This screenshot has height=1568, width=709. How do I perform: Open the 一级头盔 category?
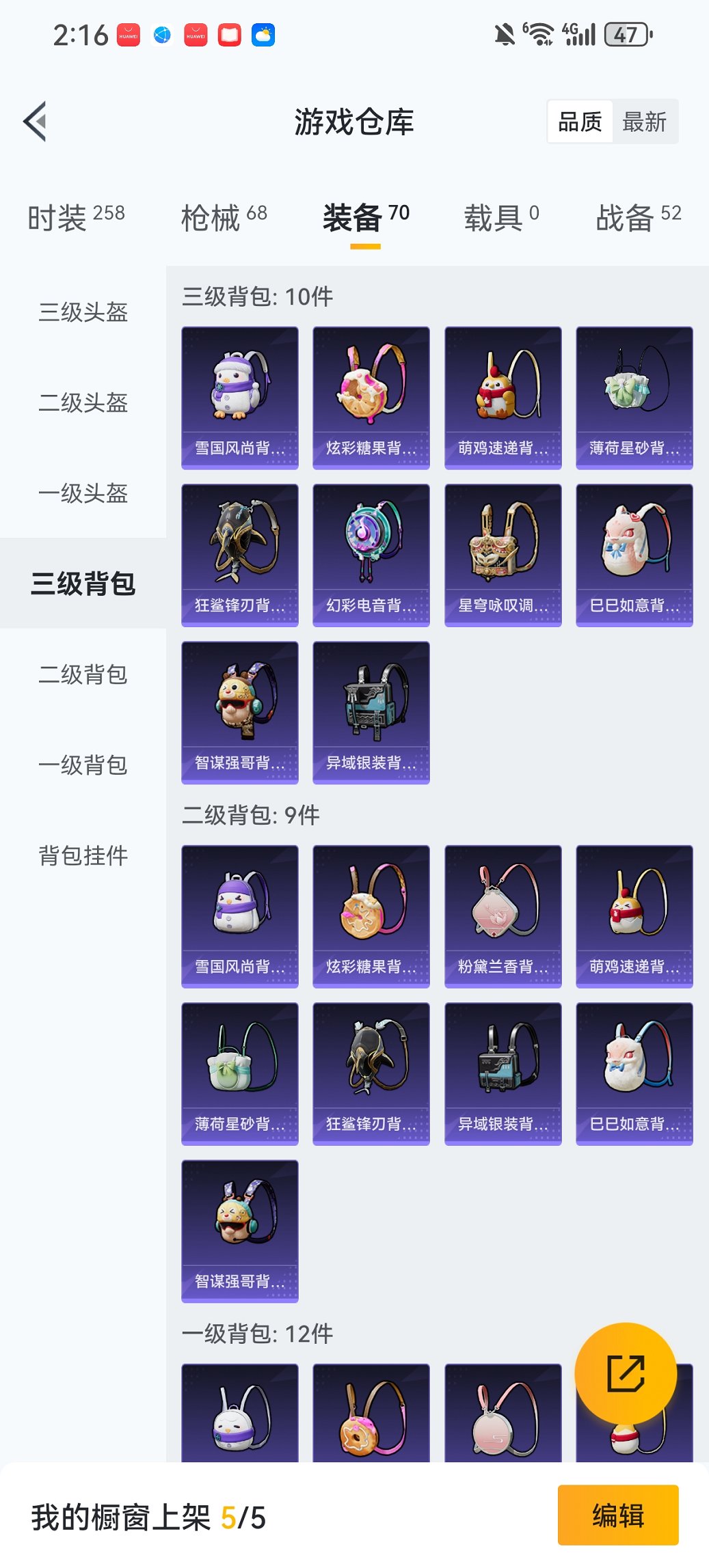coord(83,493)
